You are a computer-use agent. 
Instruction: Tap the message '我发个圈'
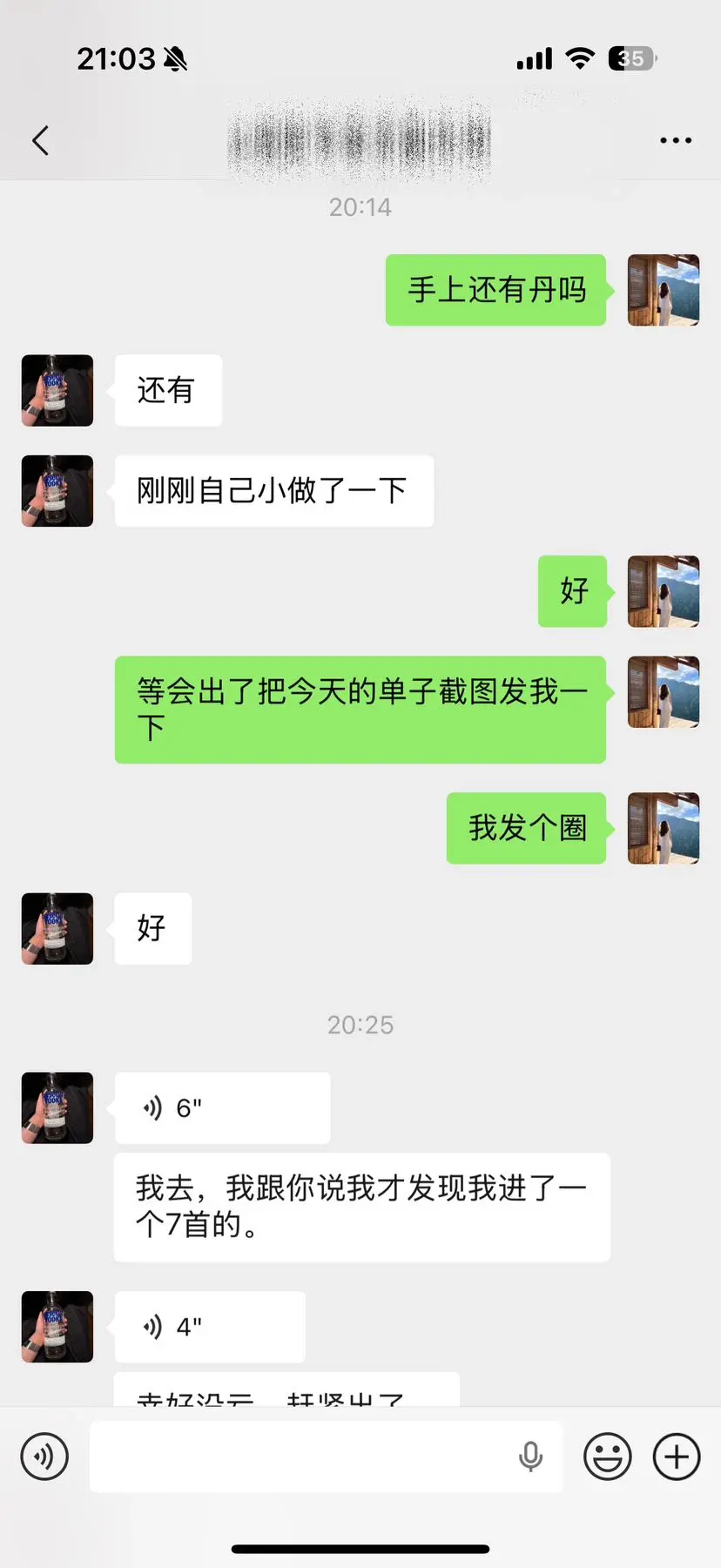tap(526, 828)
